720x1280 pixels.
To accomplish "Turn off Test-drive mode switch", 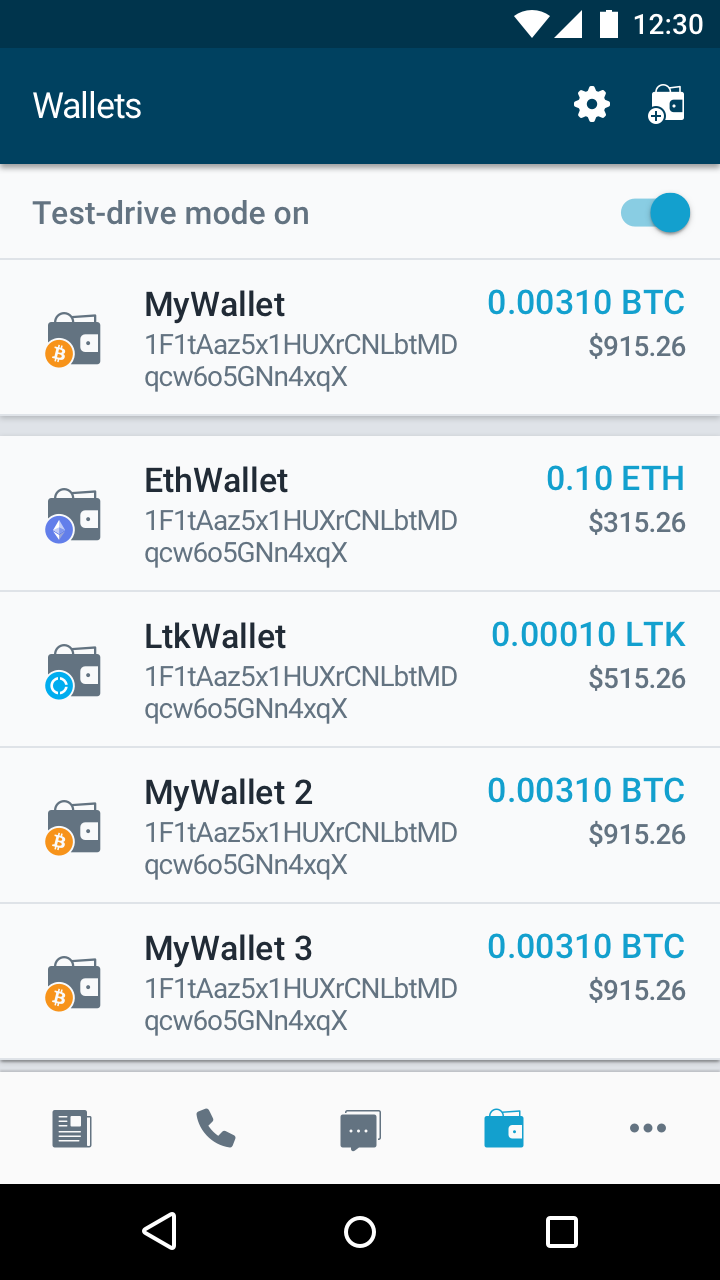I will coord(656,213).
